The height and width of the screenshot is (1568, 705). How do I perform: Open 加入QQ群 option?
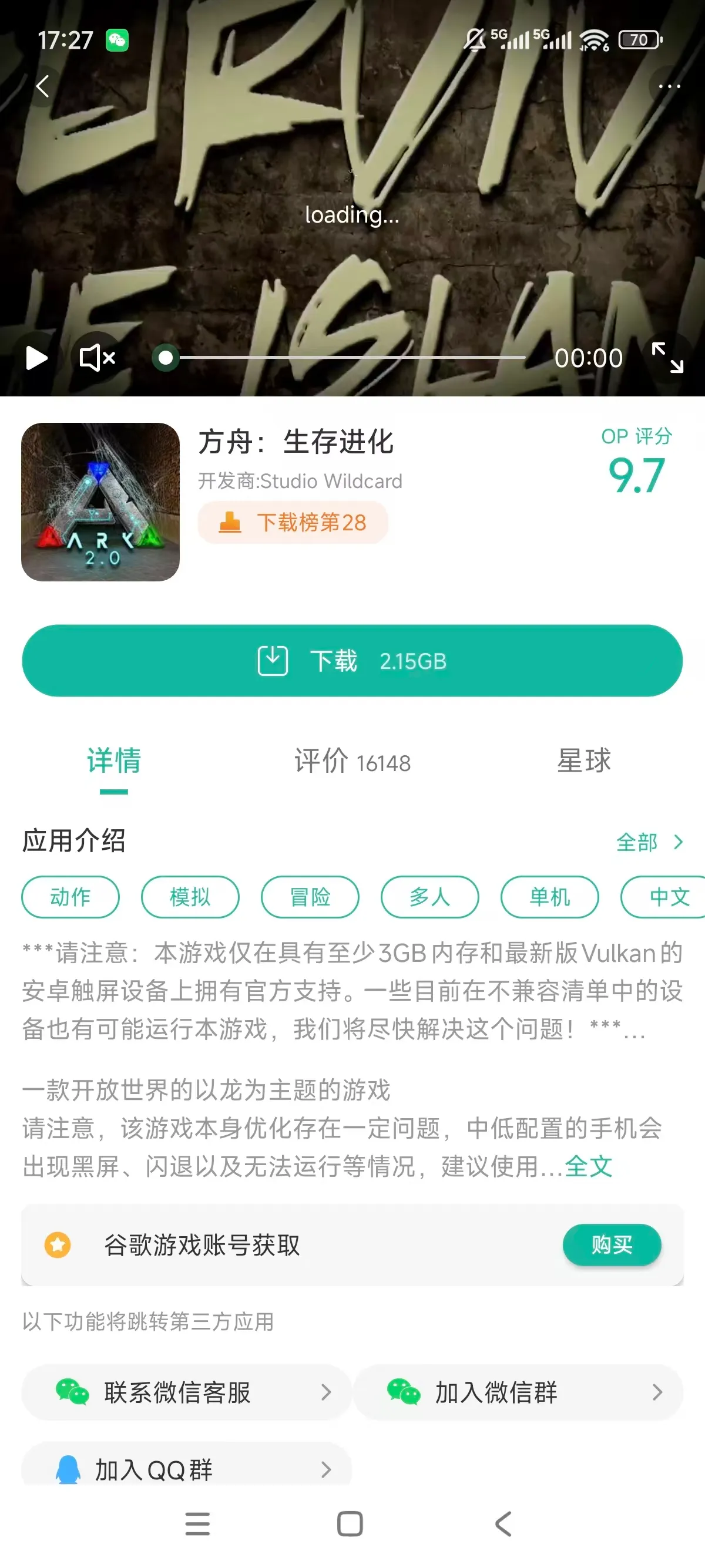coord(186,1469)
